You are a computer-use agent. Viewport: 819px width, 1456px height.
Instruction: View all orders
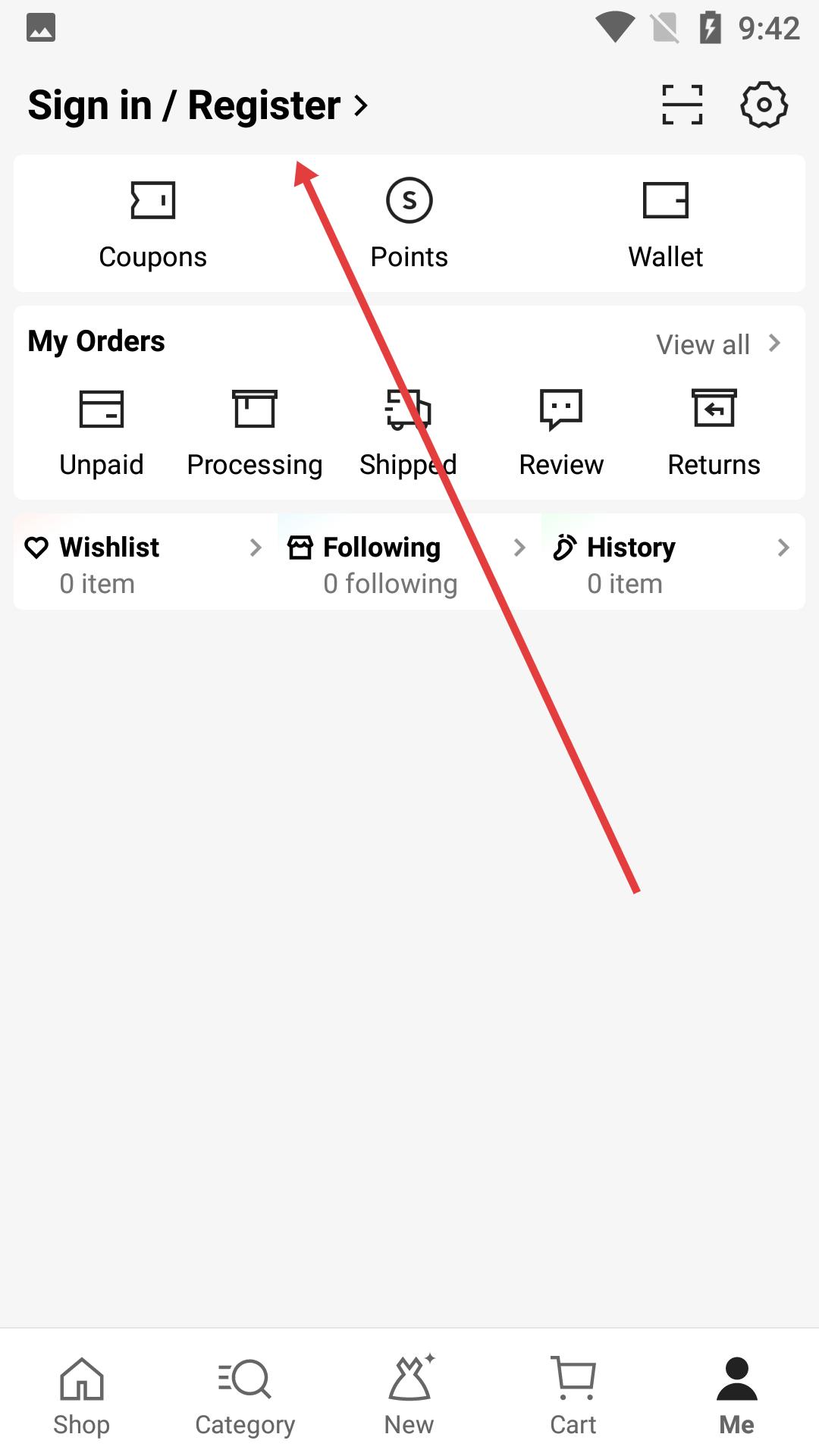(x=717, y=344)
